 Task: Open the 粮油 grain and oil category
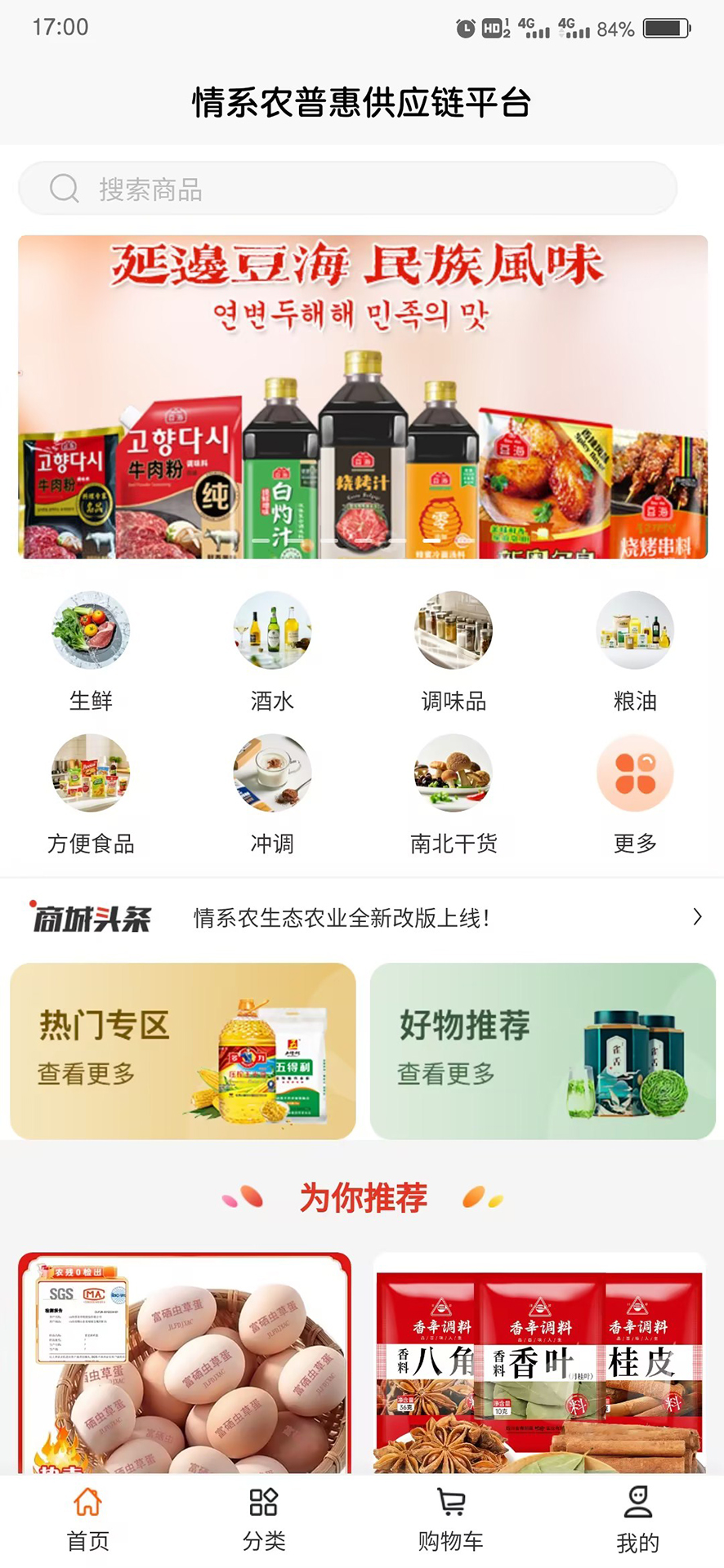tap(635, 649)
